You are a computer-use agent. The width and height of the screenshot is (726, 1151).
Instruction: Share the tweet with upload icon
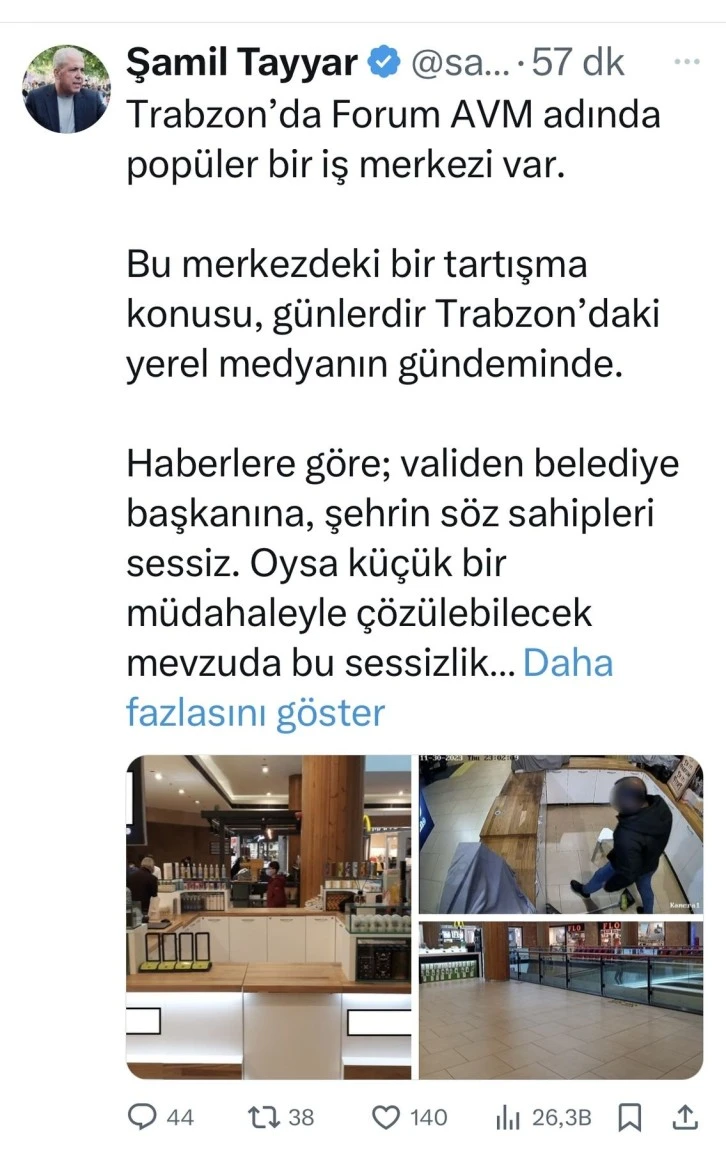click(x=685, y=1117)
